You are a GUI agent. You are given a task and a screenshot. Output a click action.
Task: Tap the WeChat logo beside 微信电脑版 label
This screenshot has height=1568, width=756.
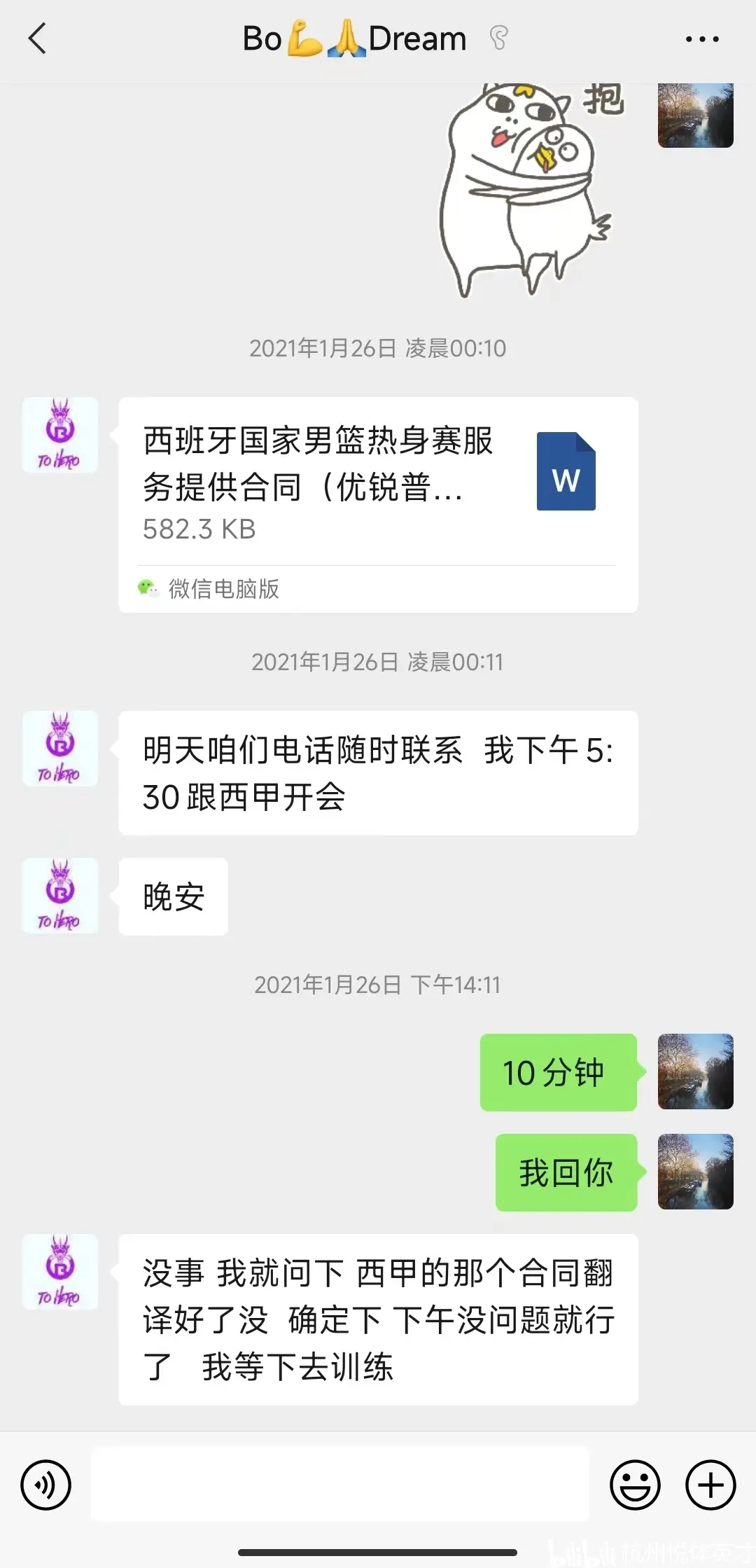point(148,588)
